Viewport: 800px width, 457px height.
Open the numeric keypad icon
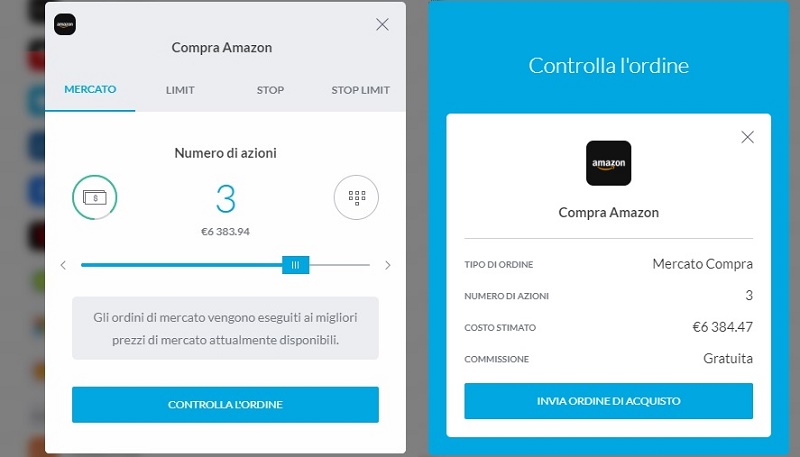tap(356, 198)
